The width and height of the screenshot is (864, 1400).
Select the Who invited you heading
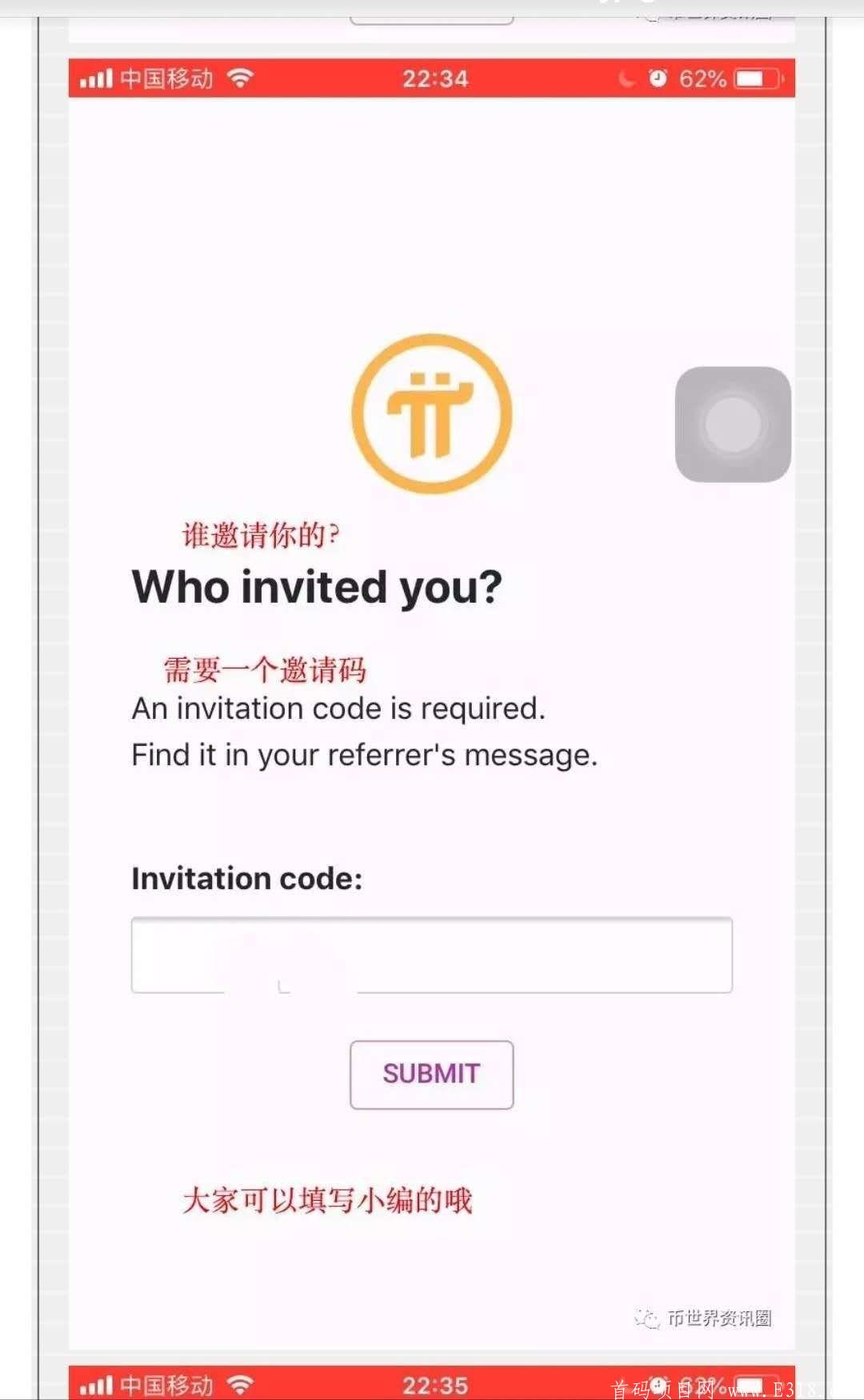point(317,587)
